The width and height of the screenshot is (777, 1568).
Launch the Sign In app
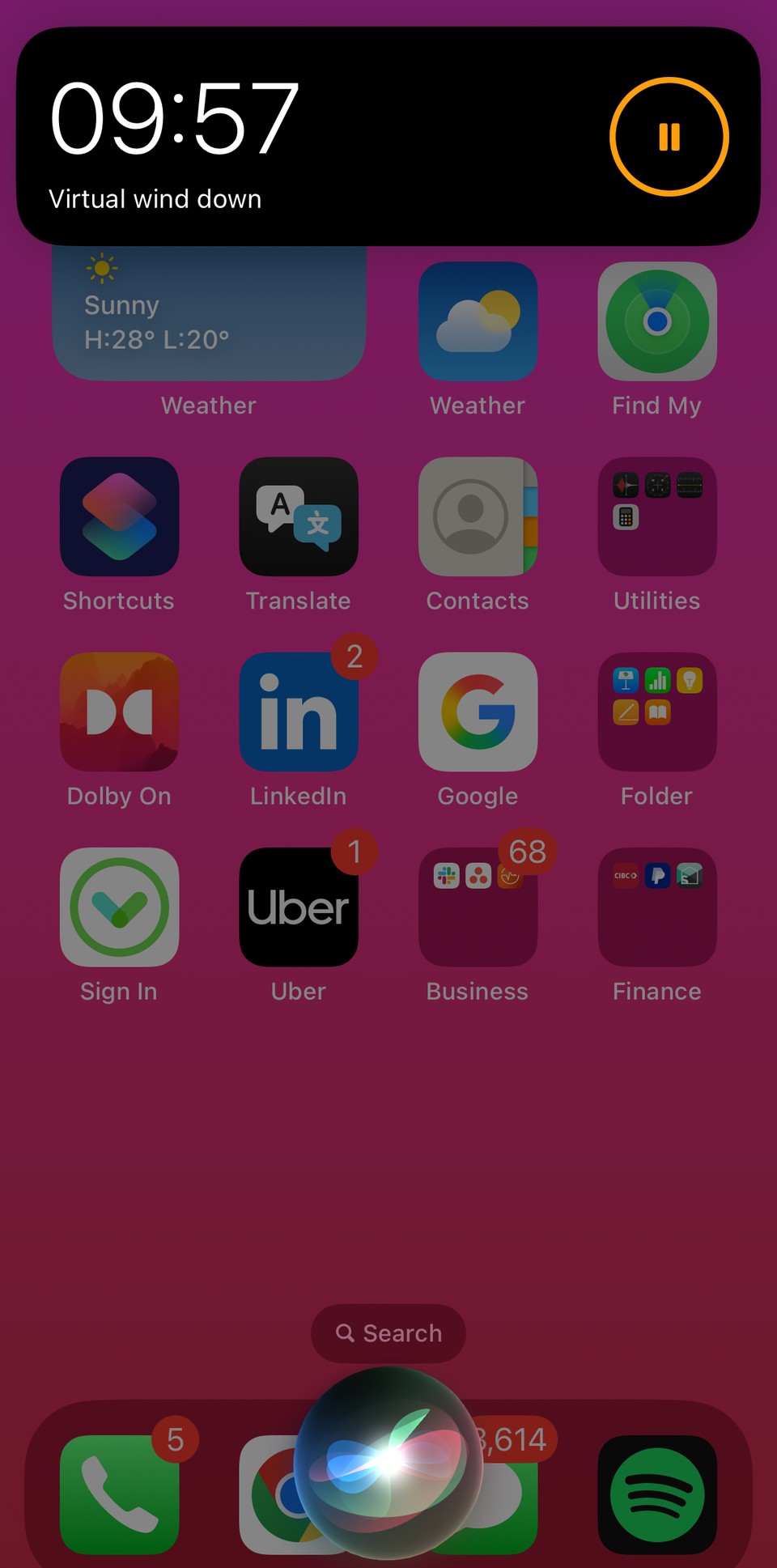click(119, 907)
